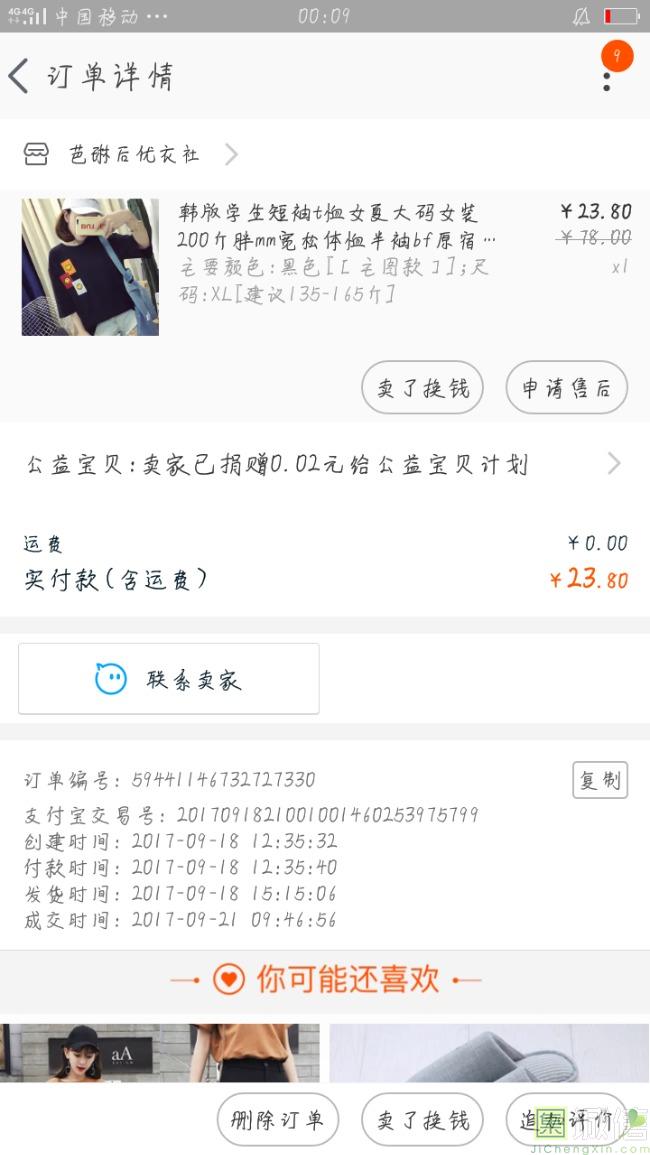Tap 卖了换钱 next to 申请售后
The image size is (650, 1155).
[422, 388]
